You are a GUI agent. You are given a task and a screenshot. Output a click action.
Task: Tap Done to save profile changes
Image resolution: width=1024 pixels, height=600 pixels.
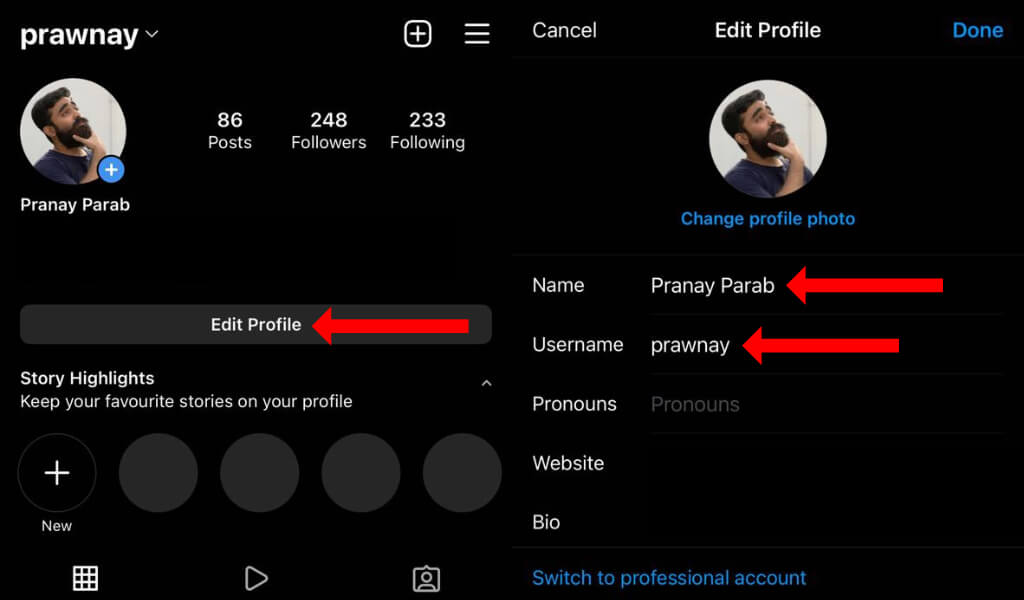pos(977,30)
